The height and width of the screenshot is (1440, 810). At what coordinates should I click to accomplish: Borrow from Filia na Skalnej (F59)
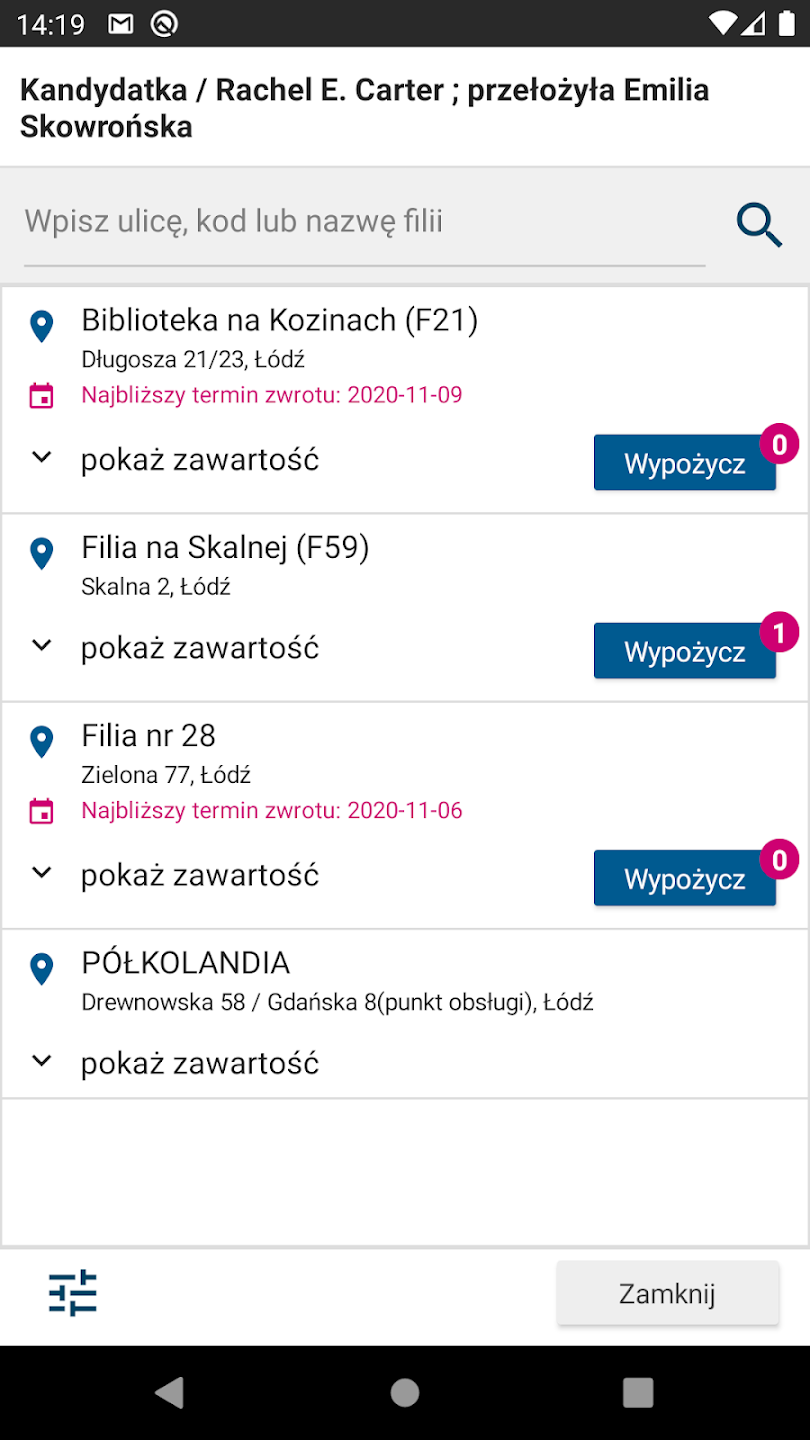[685, 651]
